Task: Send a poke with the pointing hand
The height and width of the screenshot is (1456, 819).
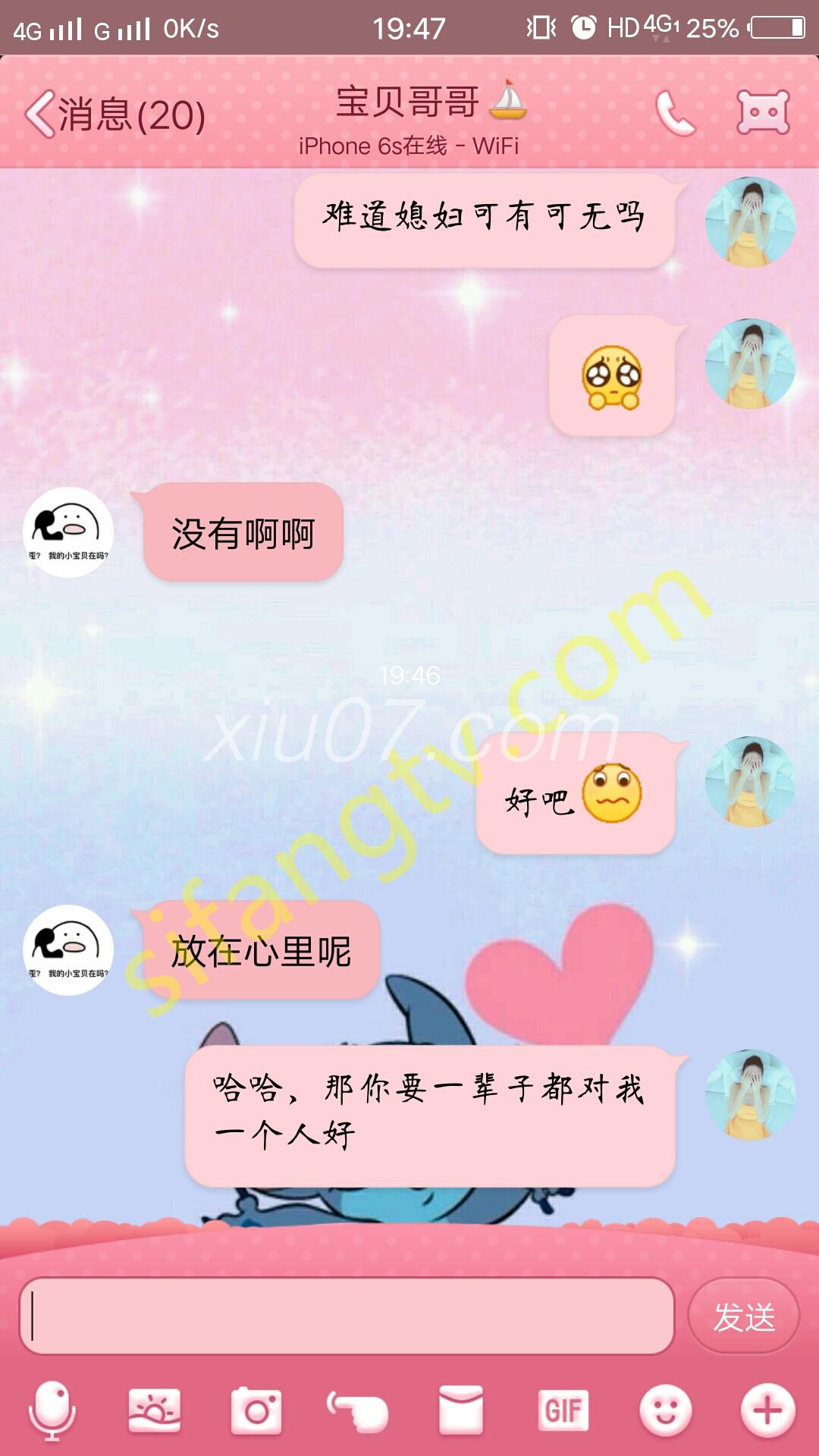Action: click(x=358, y=1410)
